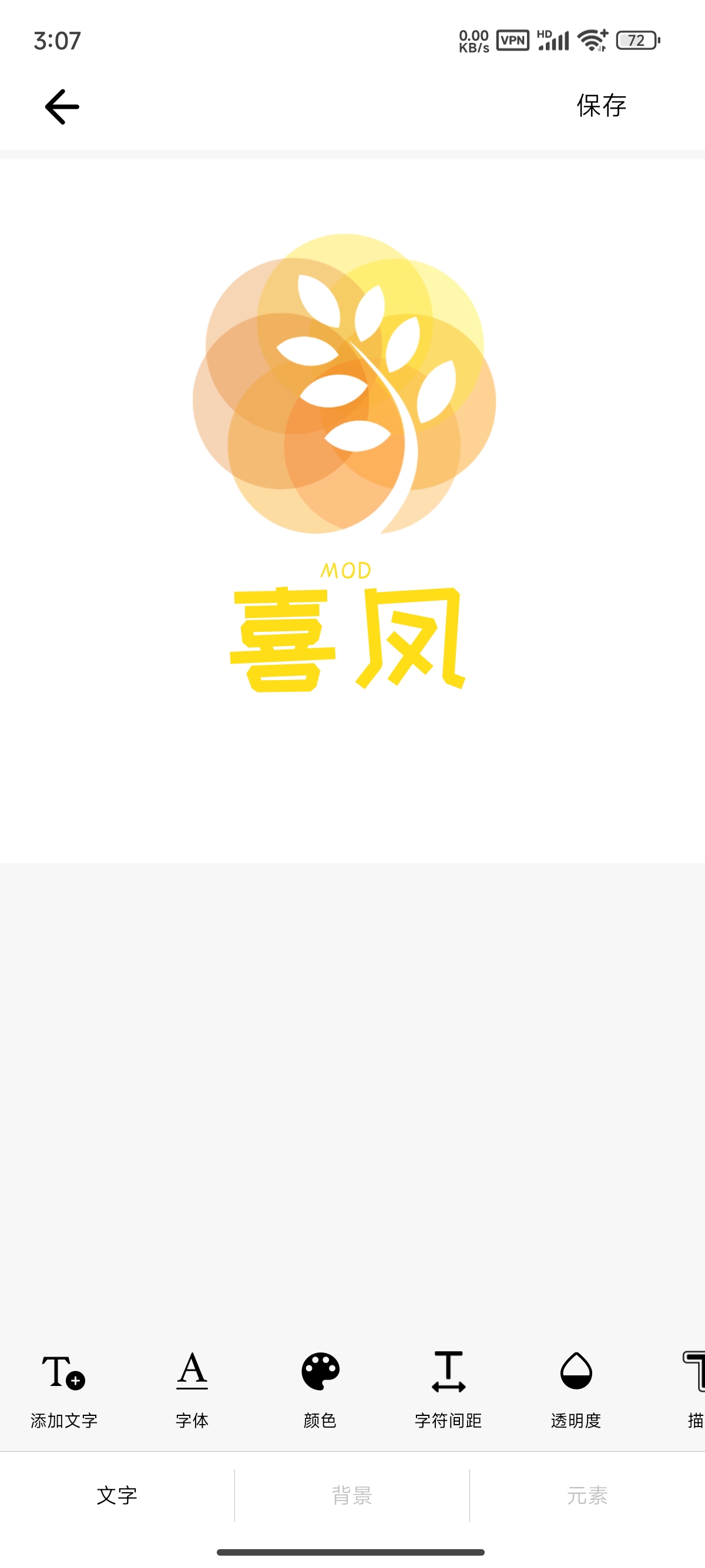This screenshot has height=1568, width=705.
Task: Tap the back arrow to exit editor
Action: coord(61,105)
